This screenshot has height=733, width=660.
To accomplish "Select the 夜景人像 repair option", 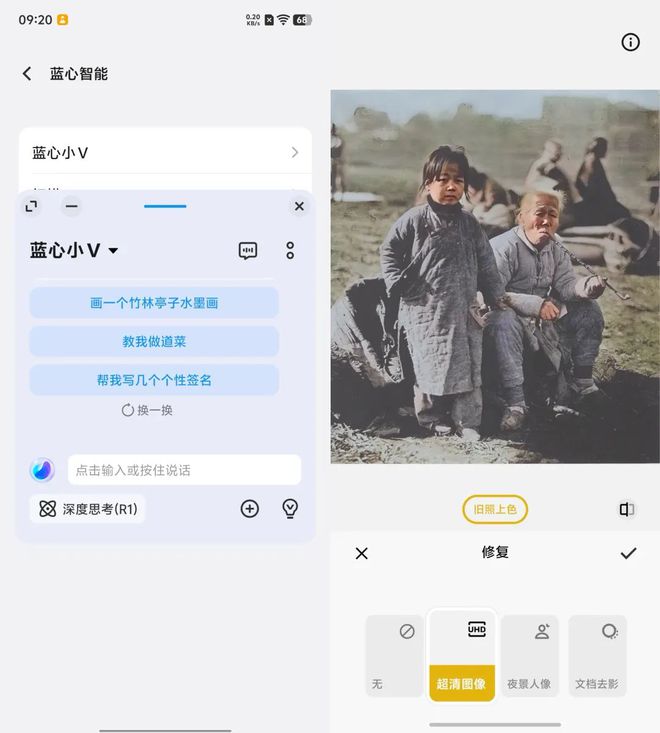I will coord(530,656).
